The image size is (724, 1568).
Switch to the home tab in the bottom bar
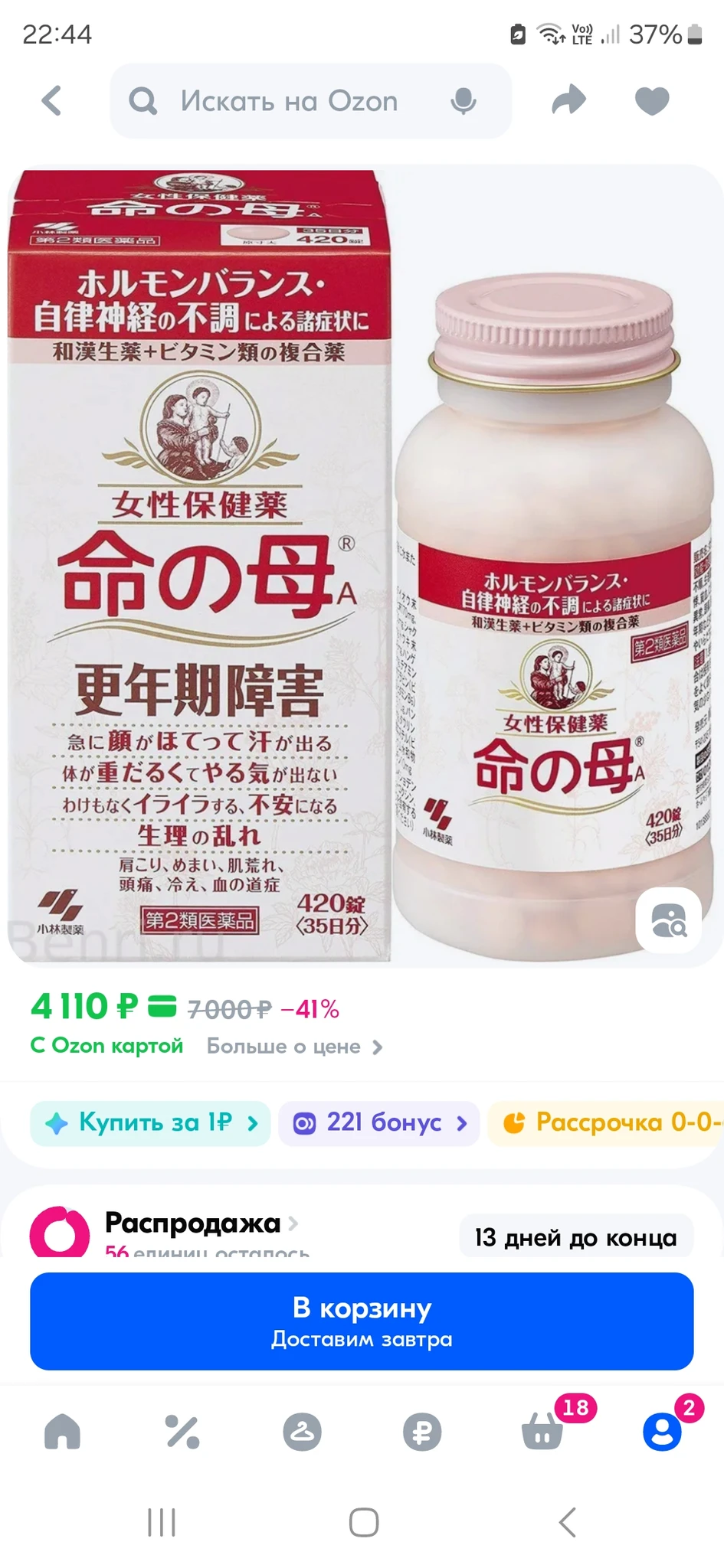(62, 1431)
